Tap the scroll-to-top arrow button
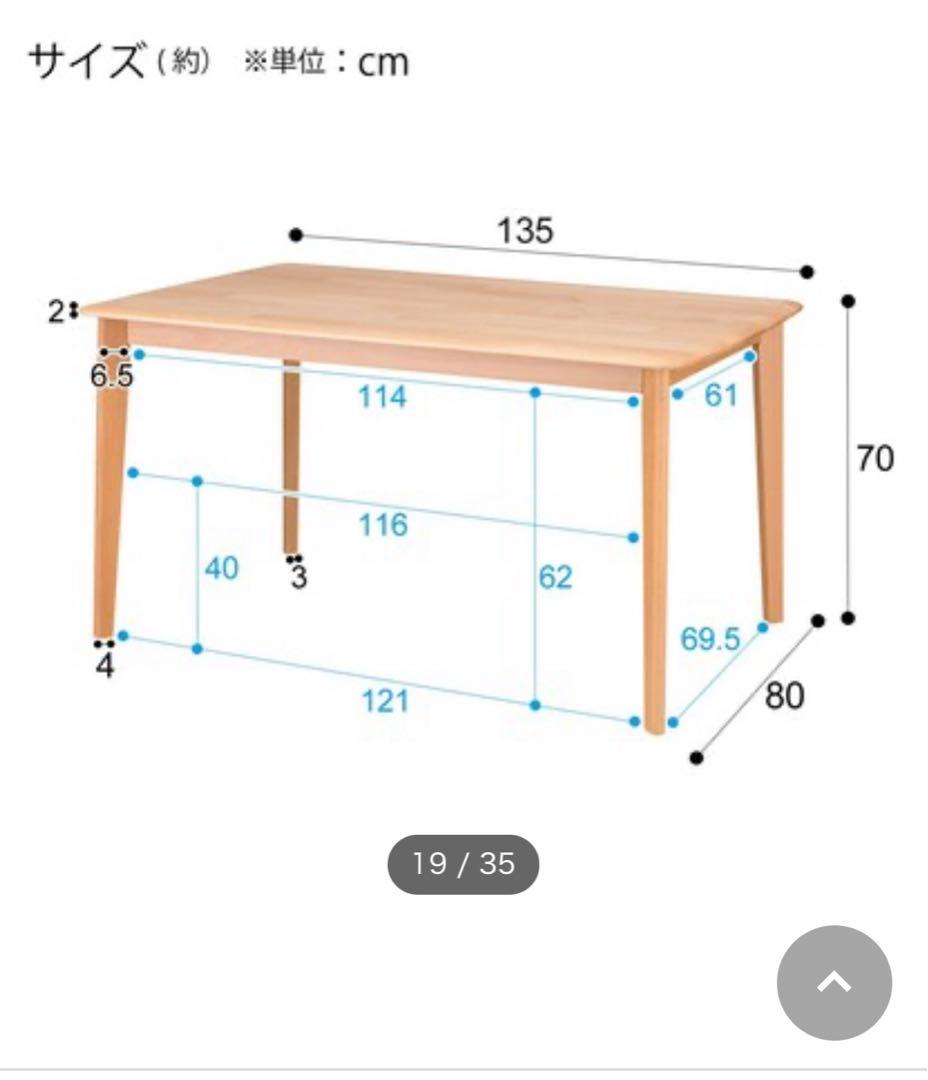This screenshot has height=1080, width=928. click(834, 983)
